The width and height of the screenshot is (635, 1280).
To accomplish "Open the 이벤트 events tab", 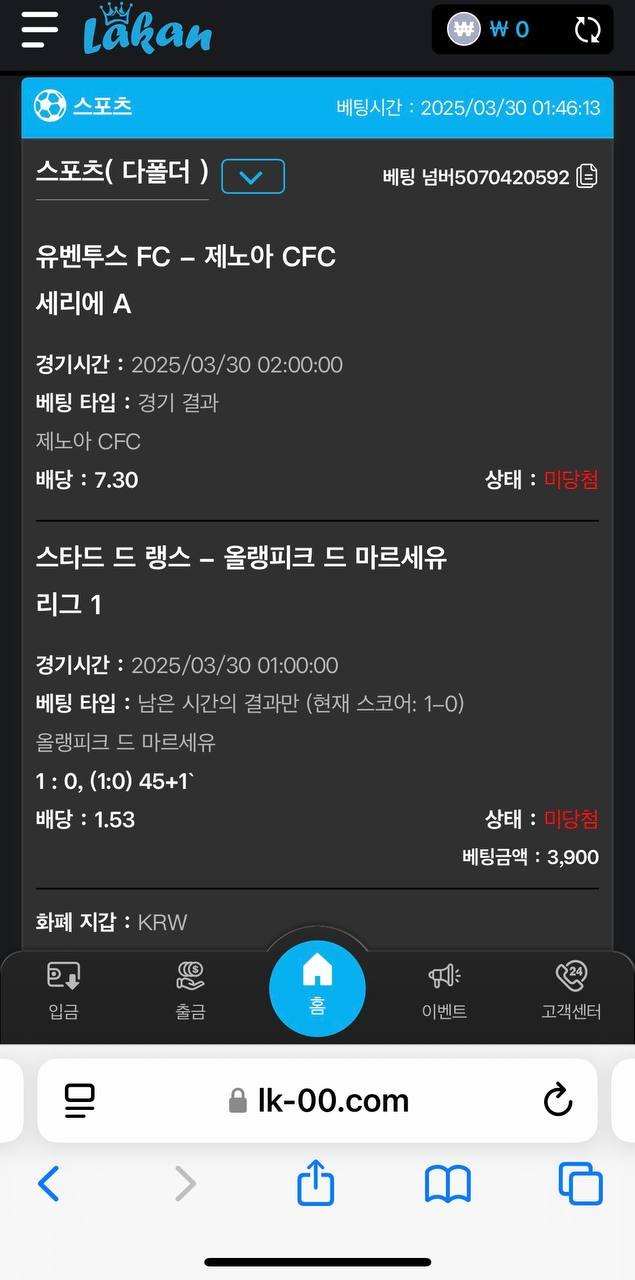I will (x=444, y=990).
